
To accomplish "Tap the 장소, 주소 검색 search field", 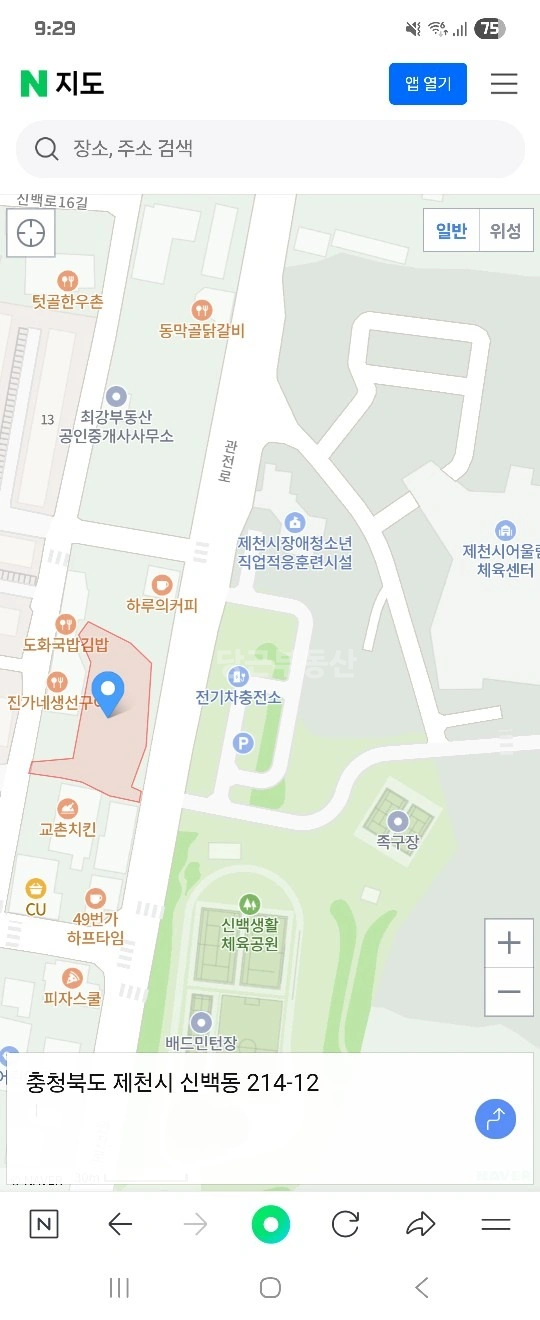I will pos(270,149).
